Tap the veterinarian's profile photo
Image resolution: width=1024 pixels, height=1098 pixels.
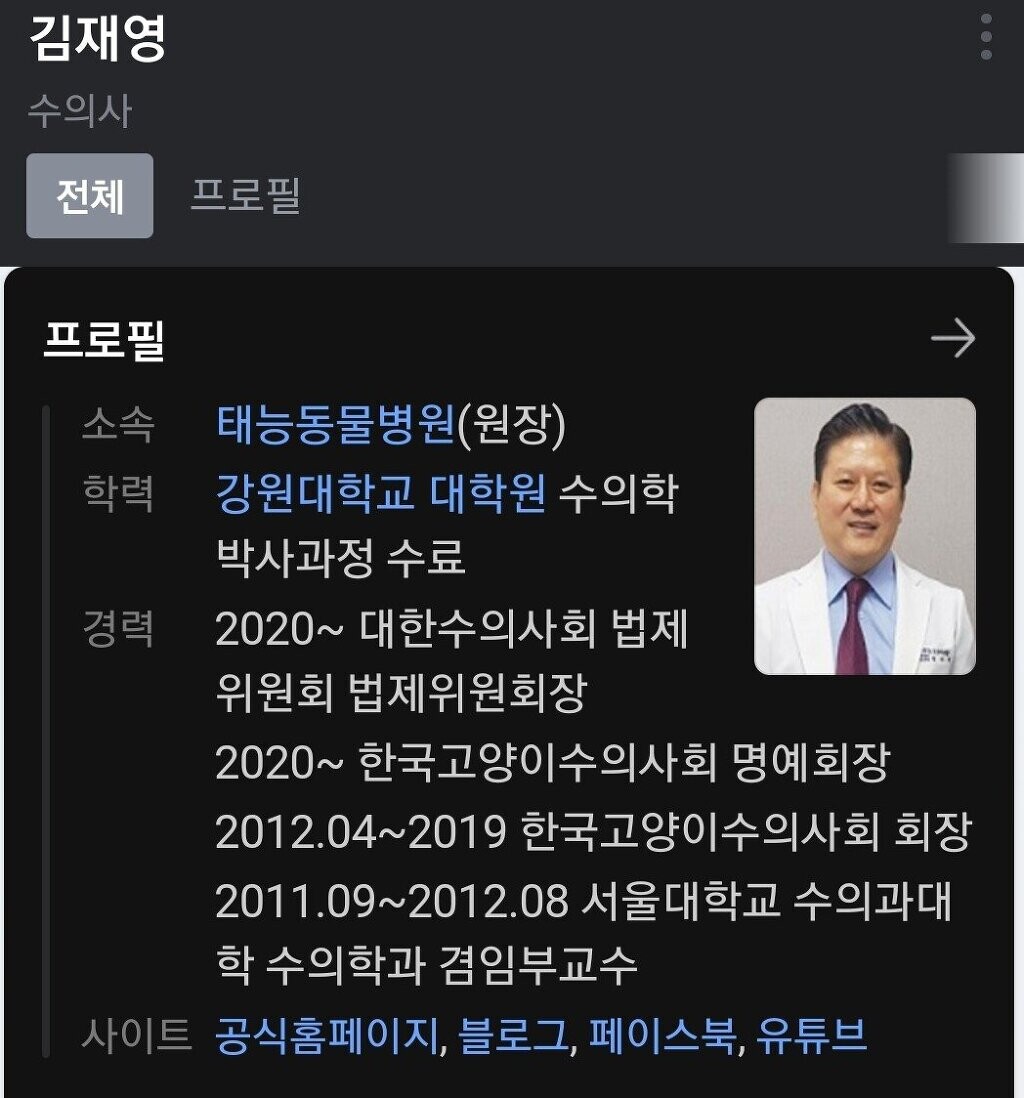[864, 536]
